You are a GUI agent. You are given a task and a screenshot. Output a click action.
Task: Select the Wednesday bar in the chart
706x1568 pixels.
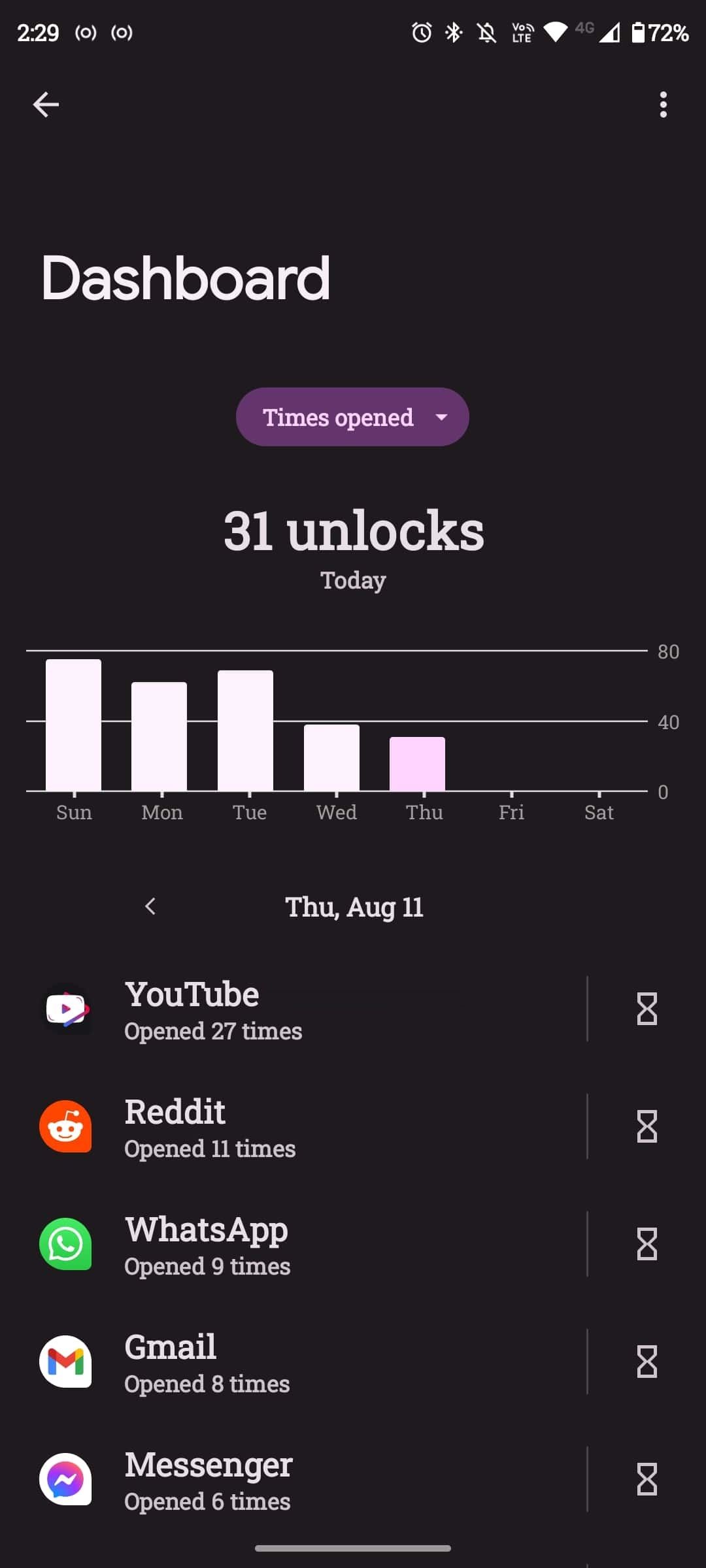tap(331, 758)
